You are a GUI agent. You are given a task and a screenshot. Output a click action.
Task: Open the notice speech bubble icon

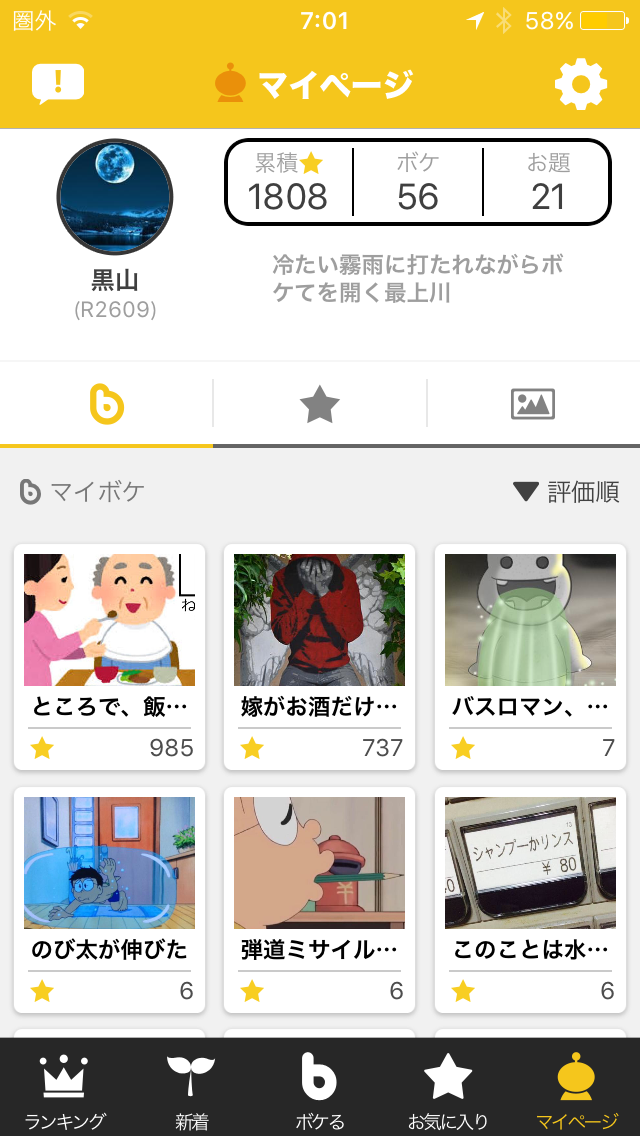(58, 84)
